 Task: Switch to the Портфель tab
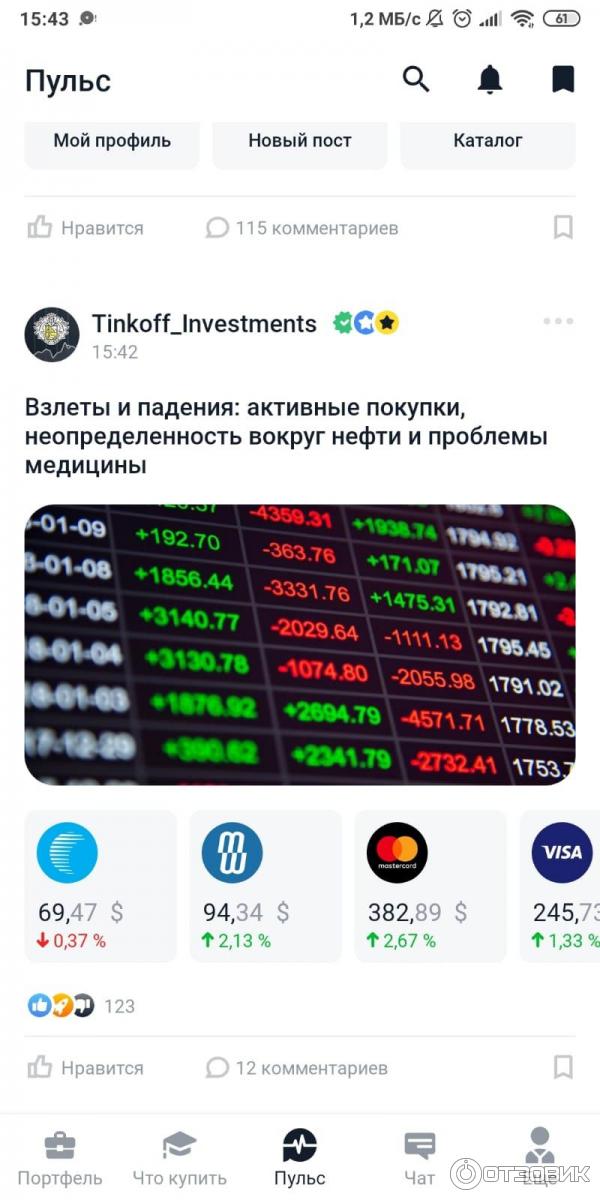tap(60, 1158)
